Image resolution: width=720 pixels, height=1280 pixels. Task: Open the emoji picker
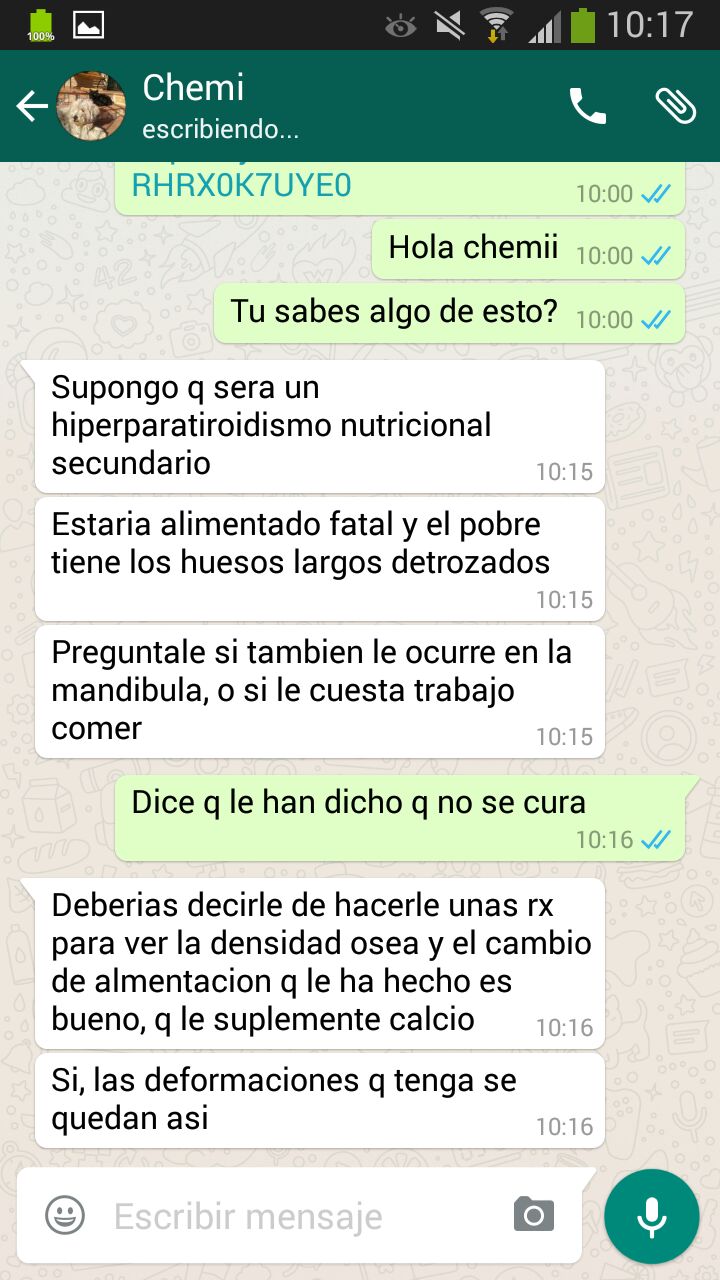click(x=65, y=1216)
